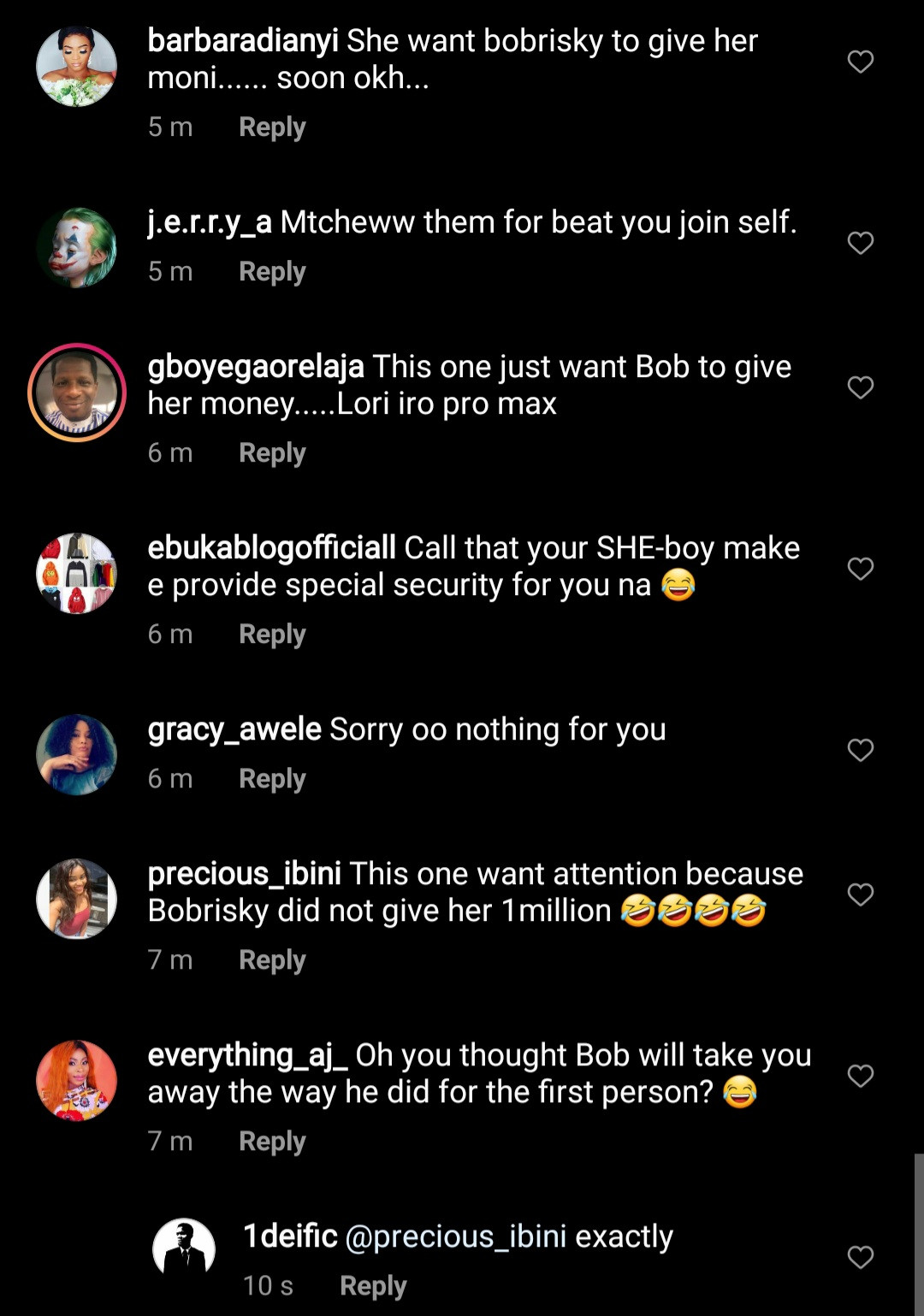Reply to everything_aj_'s comment
The image size is (924, 1316).
pos(272,1142)
